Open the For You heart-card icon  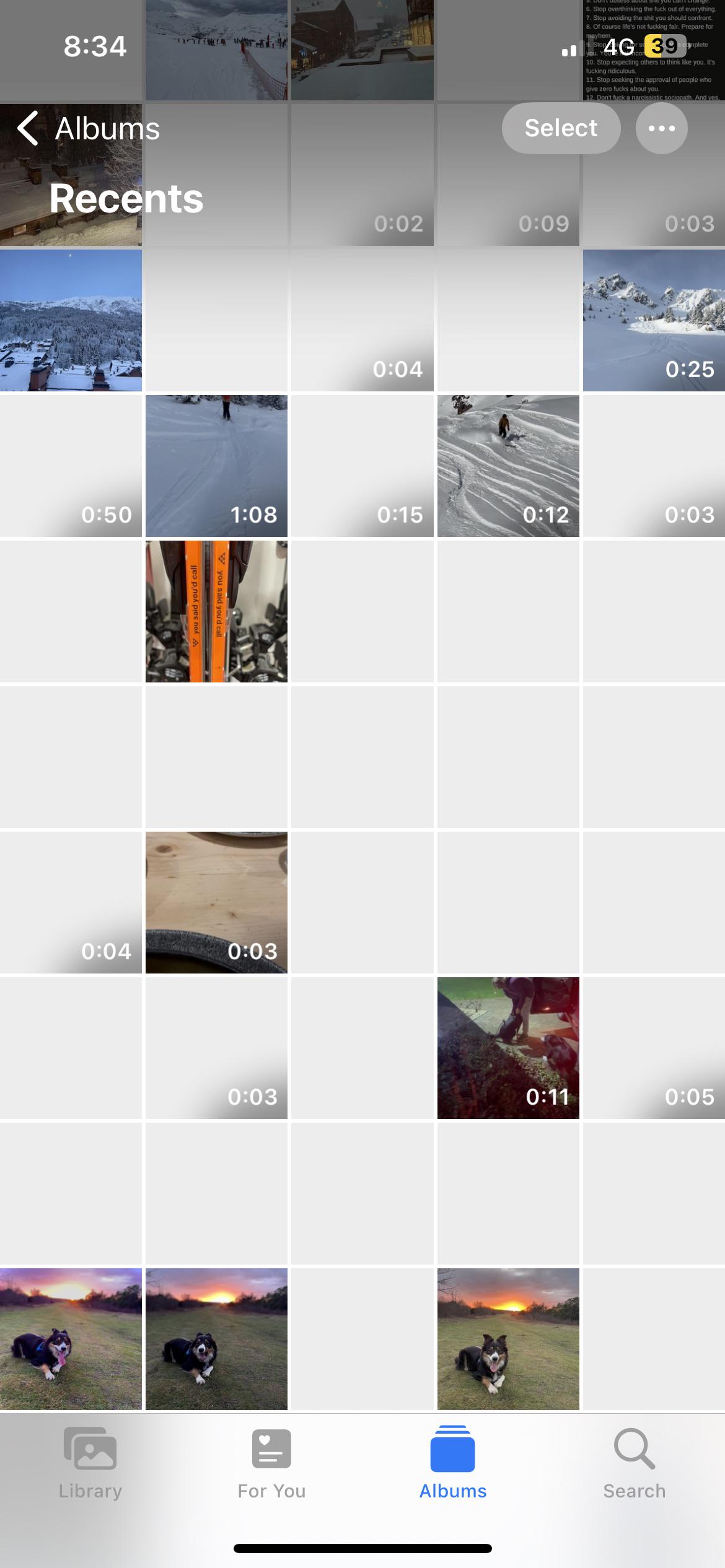click(271, 1449)
